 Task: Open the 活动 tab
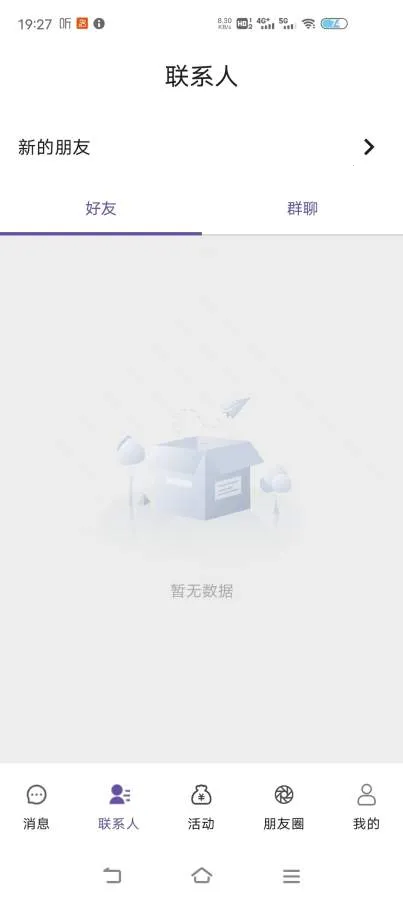point(201,807)
